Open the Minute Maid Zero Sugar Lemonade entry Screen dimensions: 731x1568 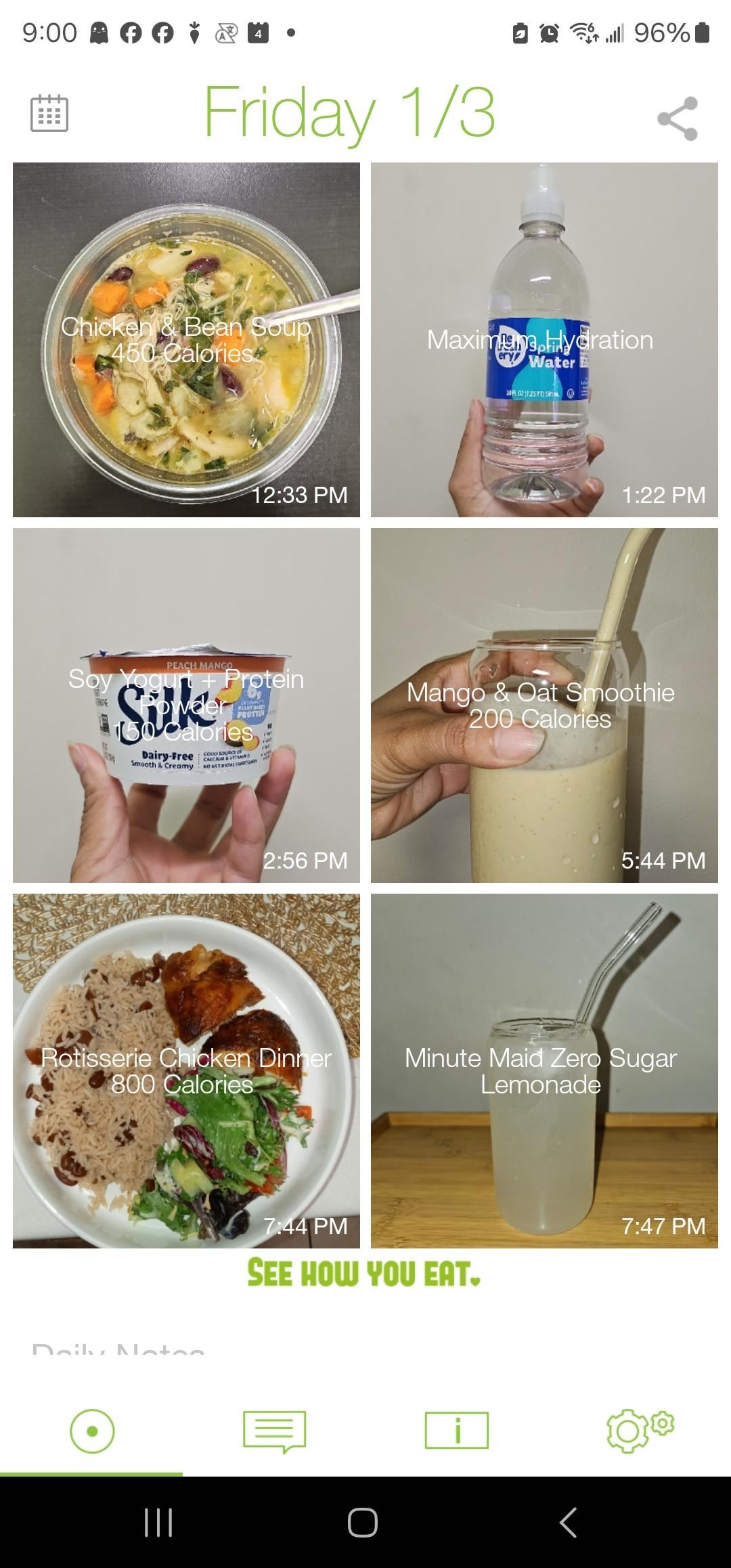pos(544,1071)
